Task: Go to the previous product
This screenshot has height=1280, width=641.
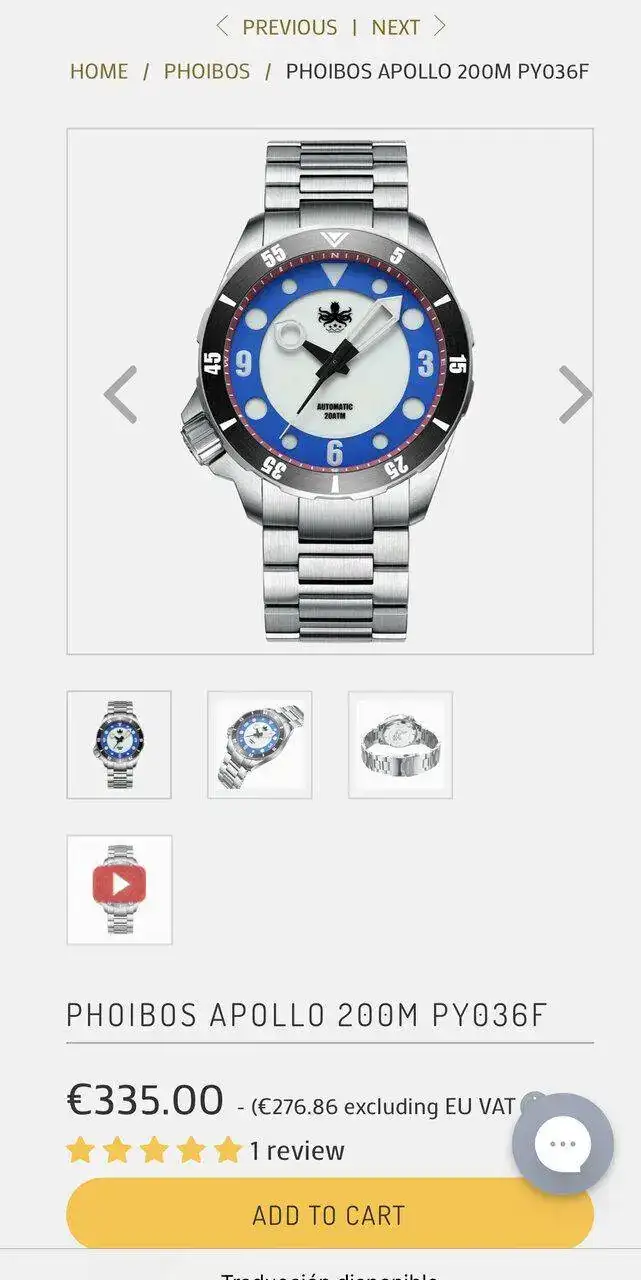Action: coord(276,27)
